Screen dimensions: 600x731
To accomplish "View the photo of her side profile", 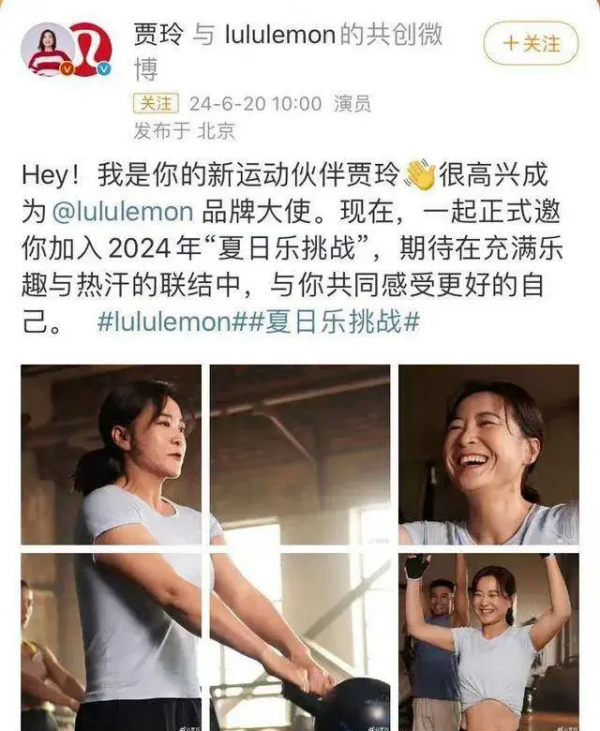I will pos(111,455).
